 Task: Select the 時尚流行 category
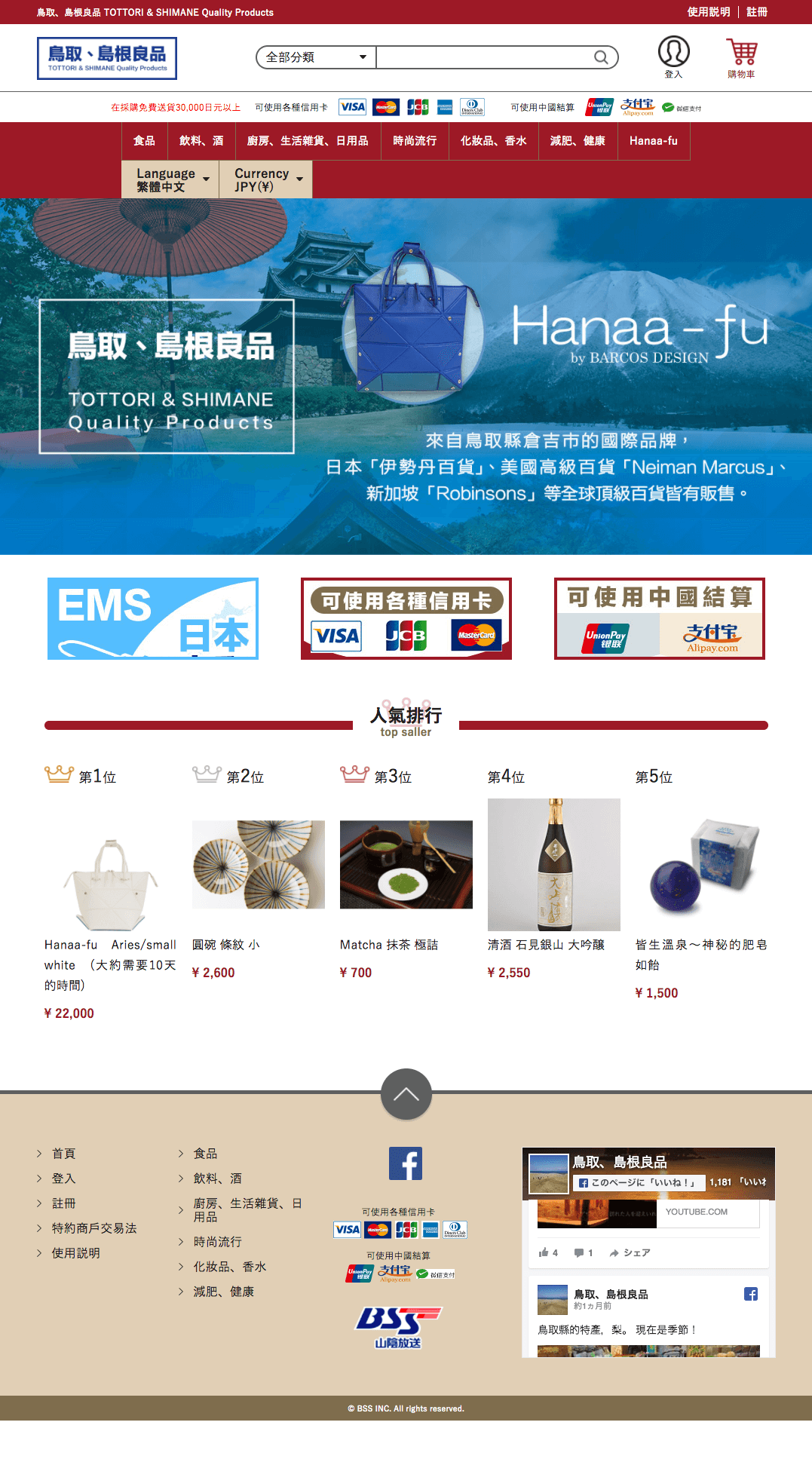click(x=415, y=141)
